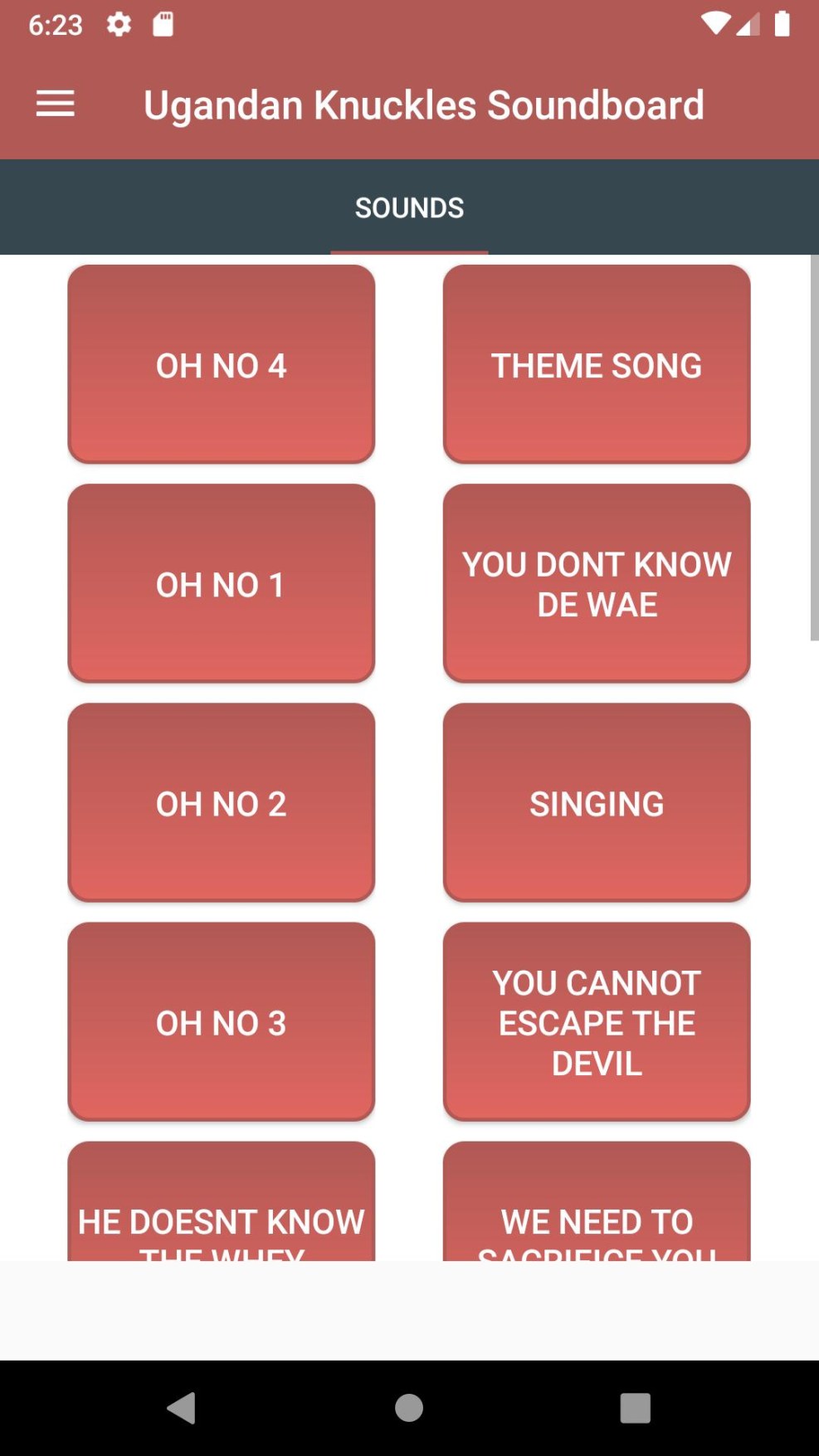
Task: Return to the home screen
Action: (409, 1408)
